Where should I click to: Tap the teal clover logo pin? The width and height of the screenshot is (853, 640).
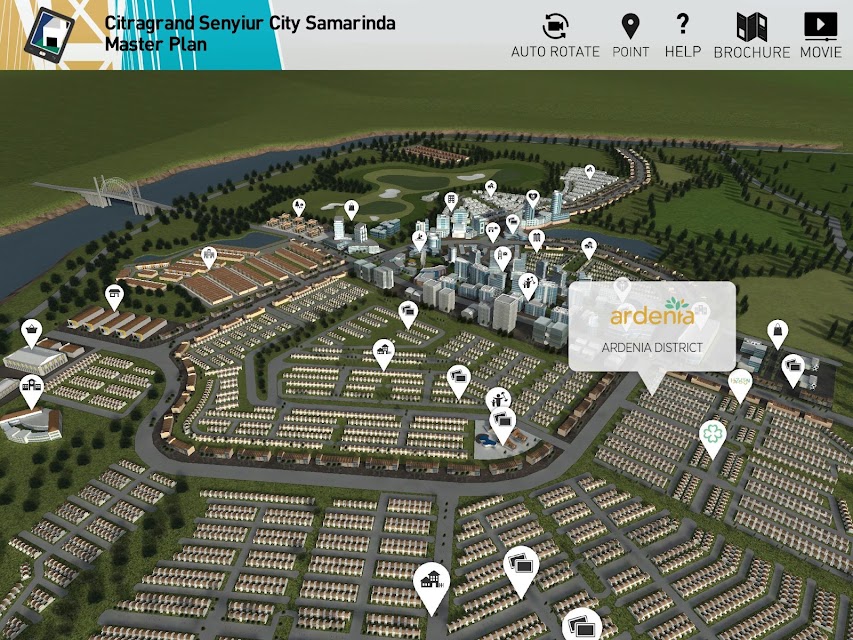(x=713, y=439)
